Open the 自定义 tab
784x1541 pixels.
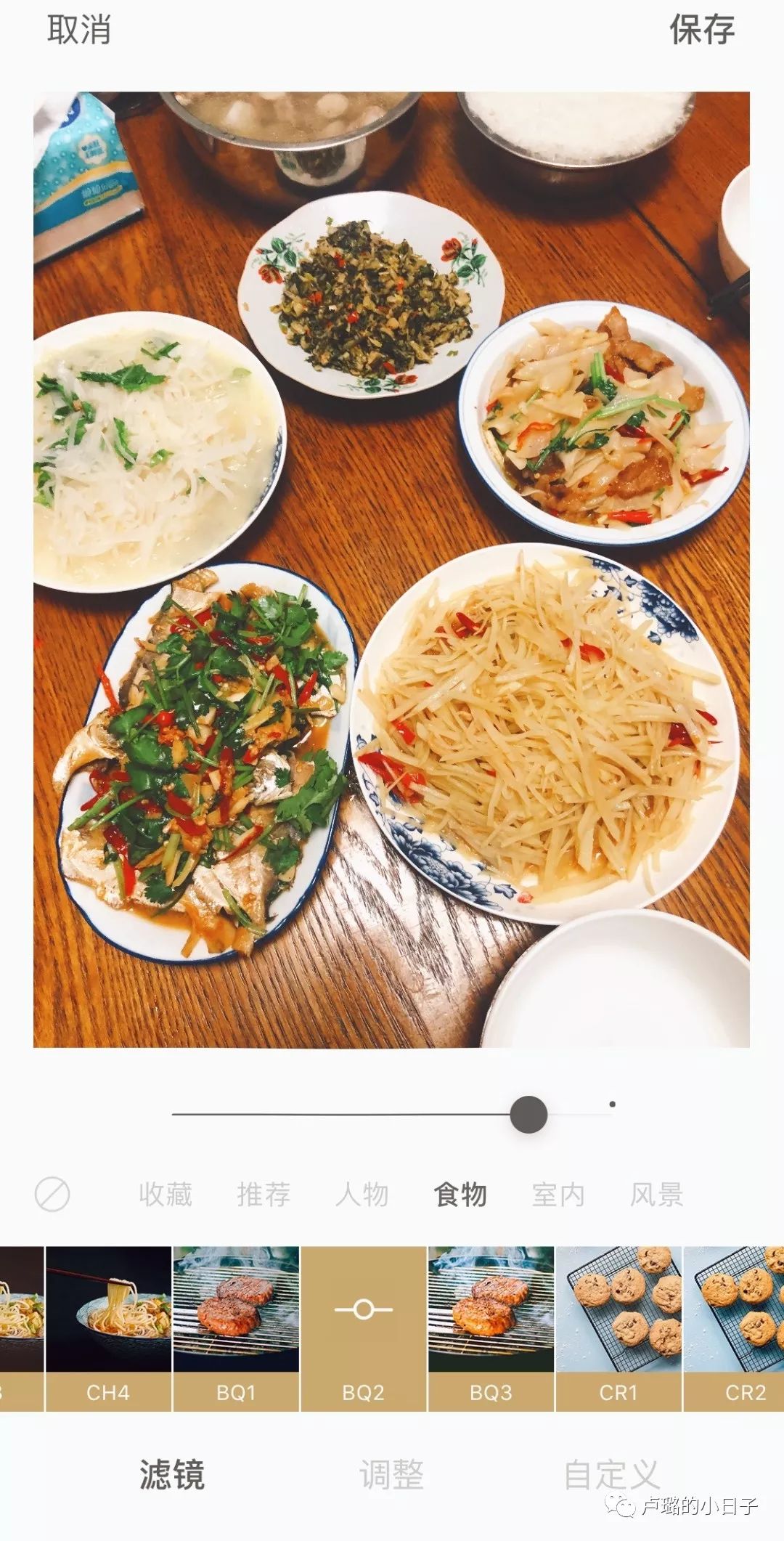pyautogui.click(x=611, y=1476)
